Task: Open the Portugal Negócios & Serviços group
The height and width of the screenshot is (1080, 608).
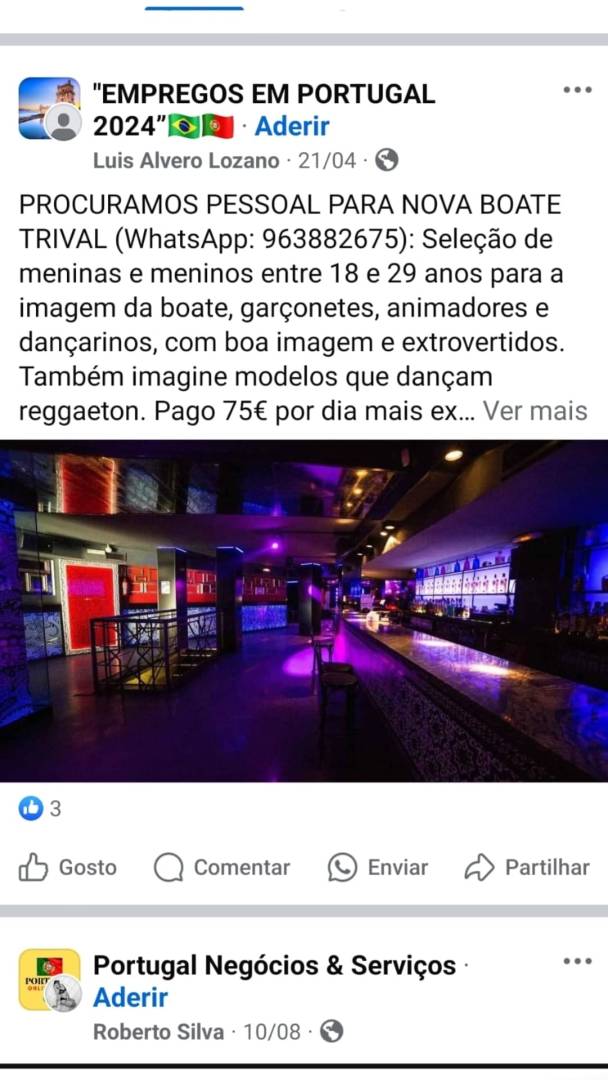Action: click(x=275, y=966)
